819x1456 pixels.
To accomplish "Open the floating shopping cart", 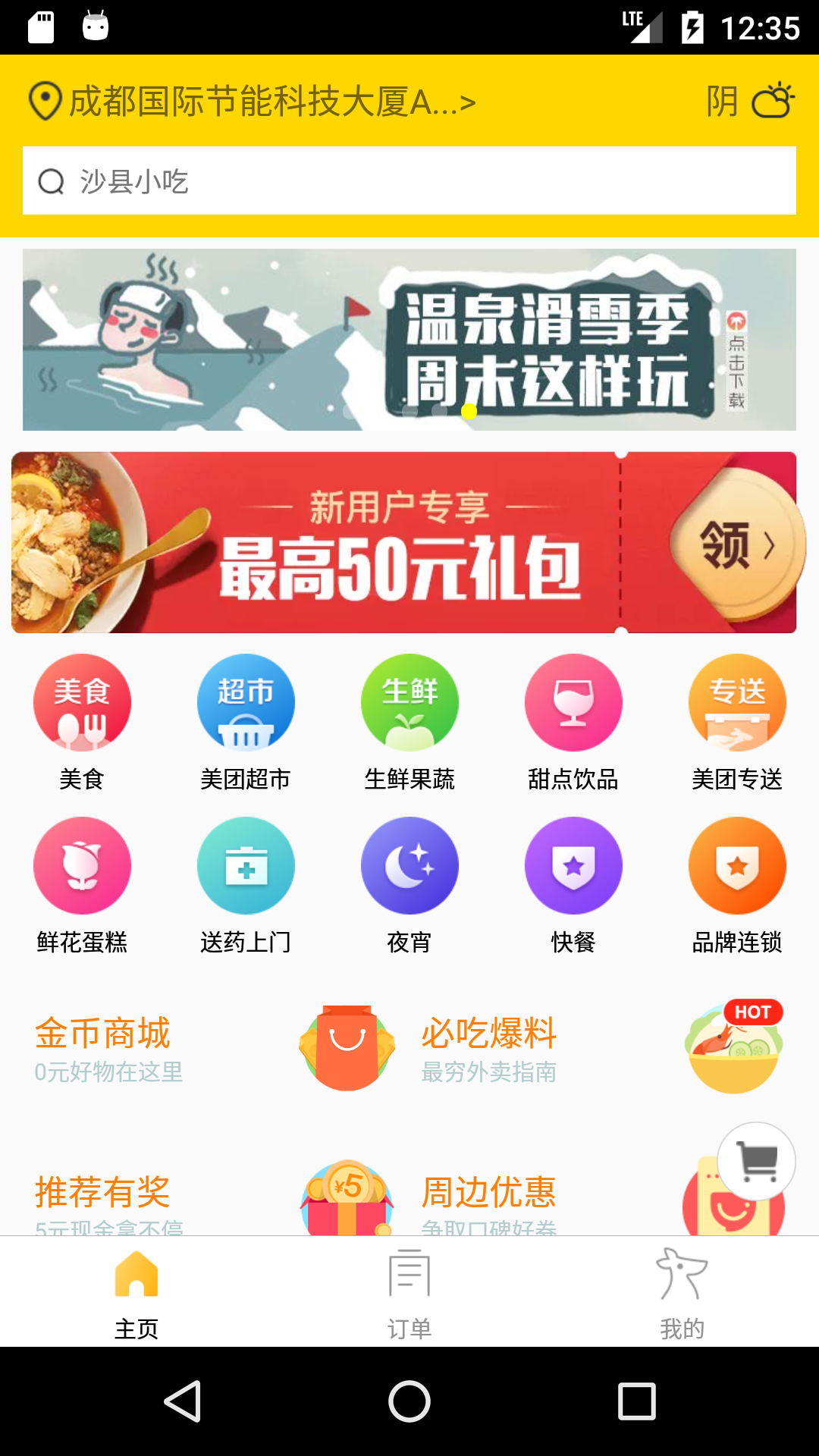I will click(756, 1161).
